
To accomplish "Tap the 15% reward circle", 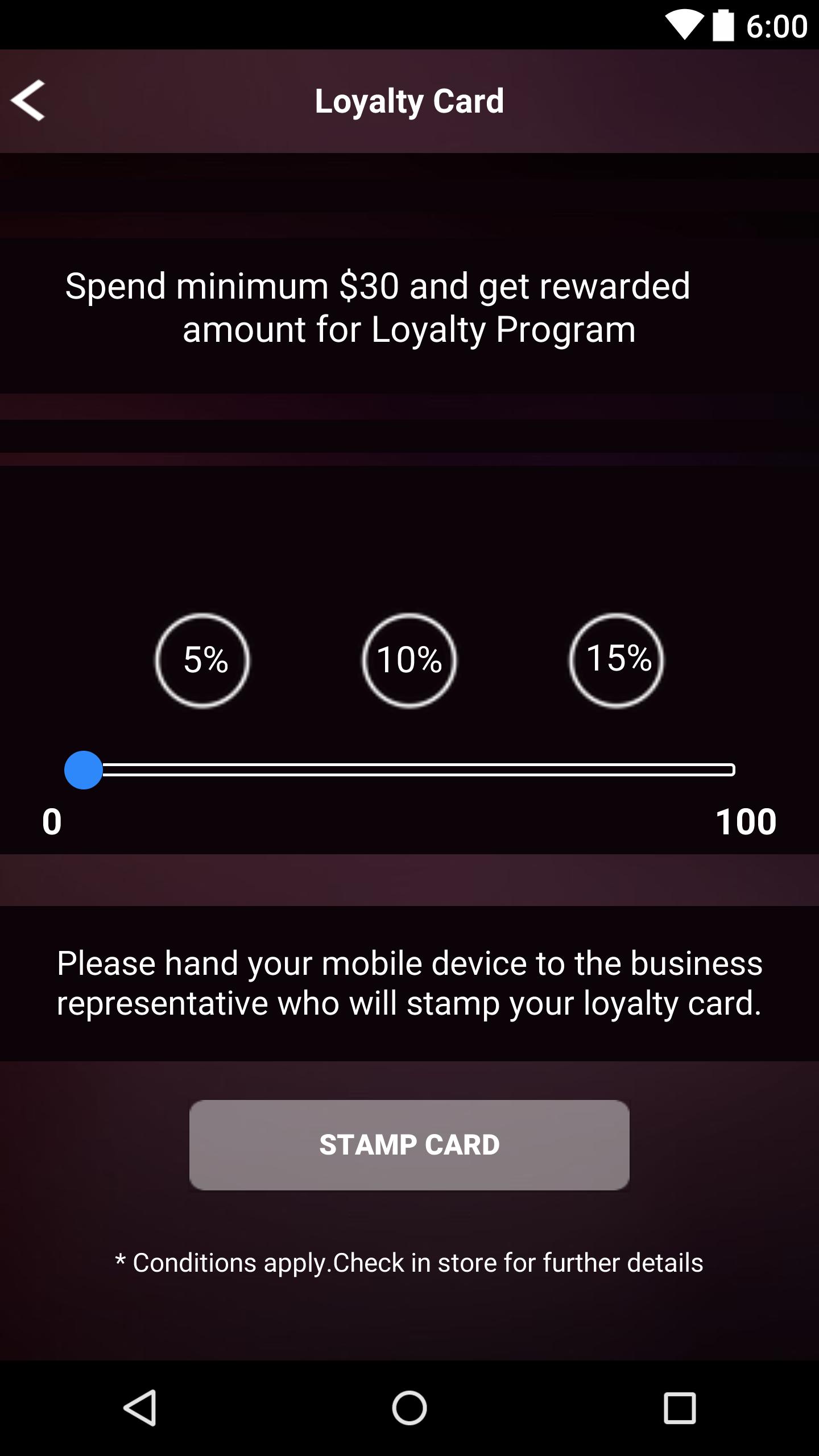I will 617,660.
